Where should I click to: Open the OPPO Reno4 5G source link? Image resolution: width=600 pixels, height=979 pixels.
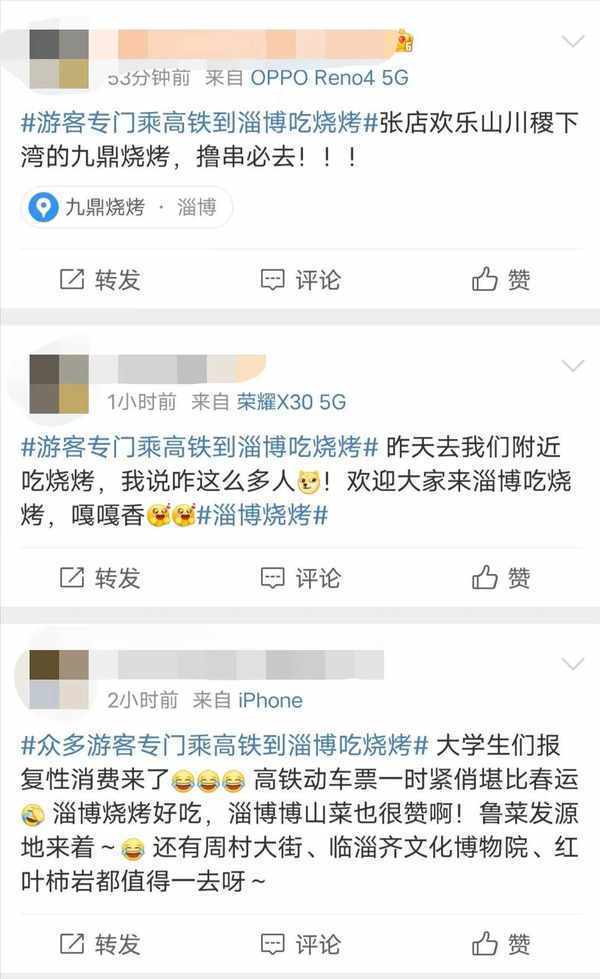coord(328,77)
